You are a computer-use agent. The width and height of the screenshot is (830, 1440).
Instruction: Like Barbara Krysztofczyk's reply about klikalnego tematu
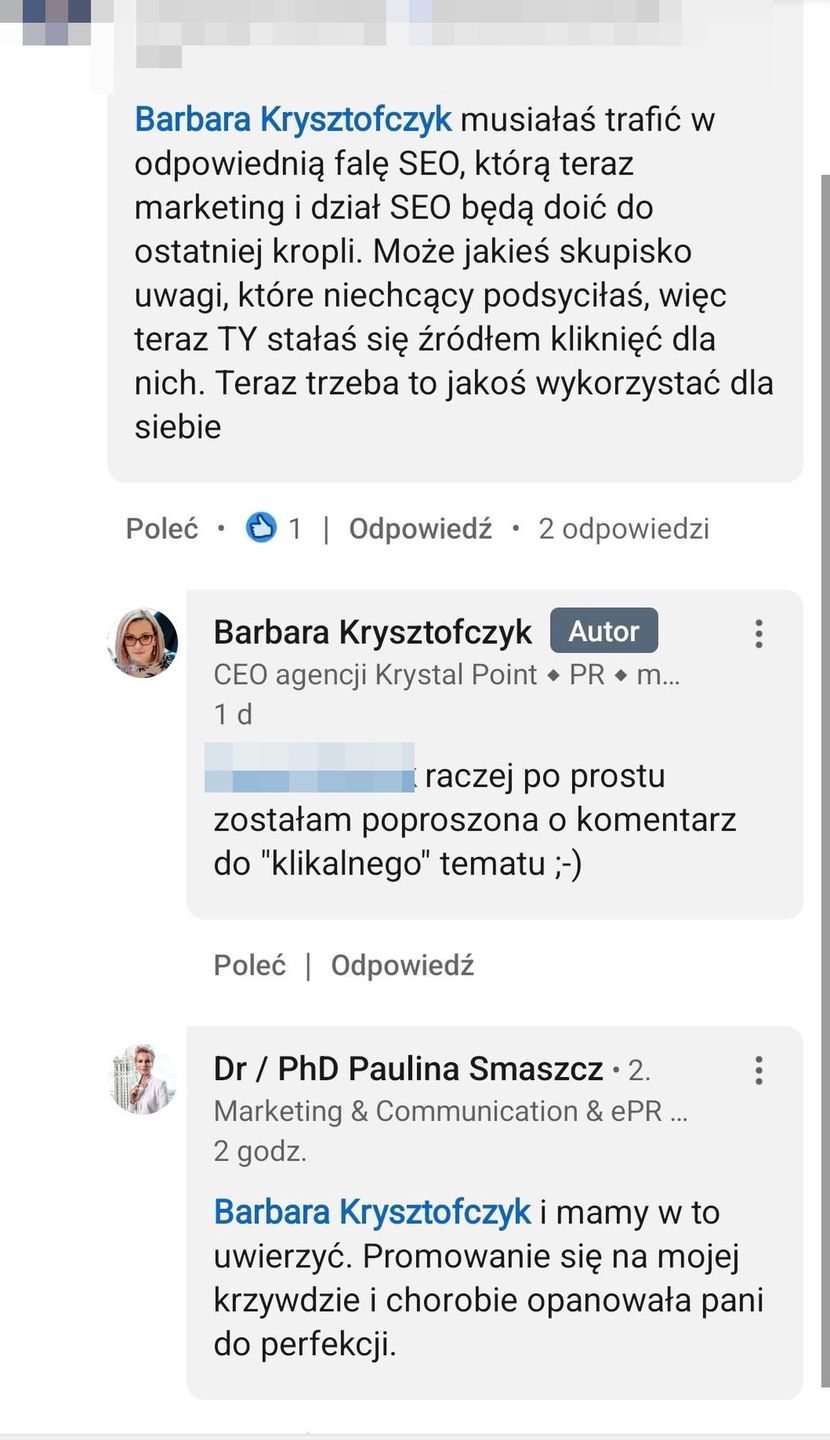point(249,965)
